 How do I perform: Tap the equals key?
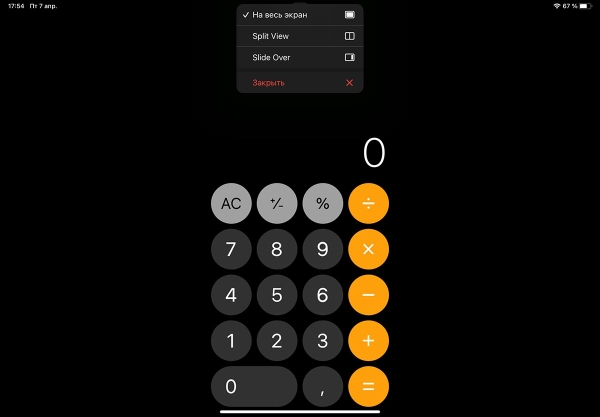[369, 386]
